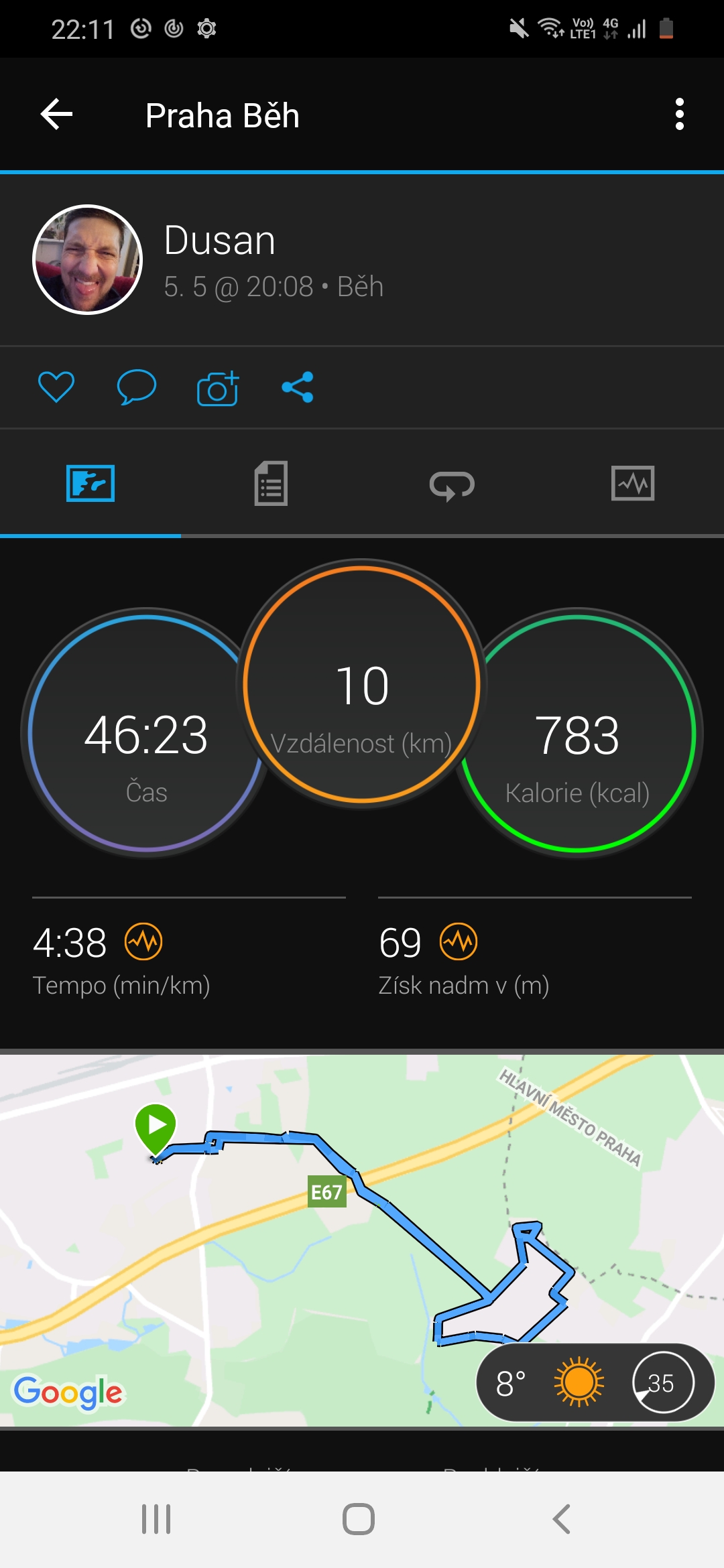Tap the system home button
The image size is (724, 1568).
[359, 1519]
